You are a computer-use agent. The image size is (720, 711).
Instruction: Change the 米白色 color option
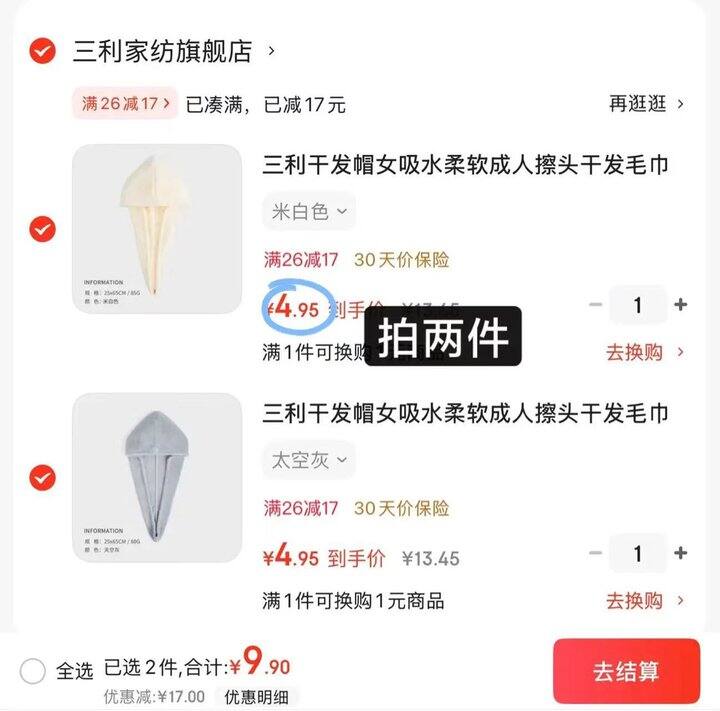pos(309,211)
